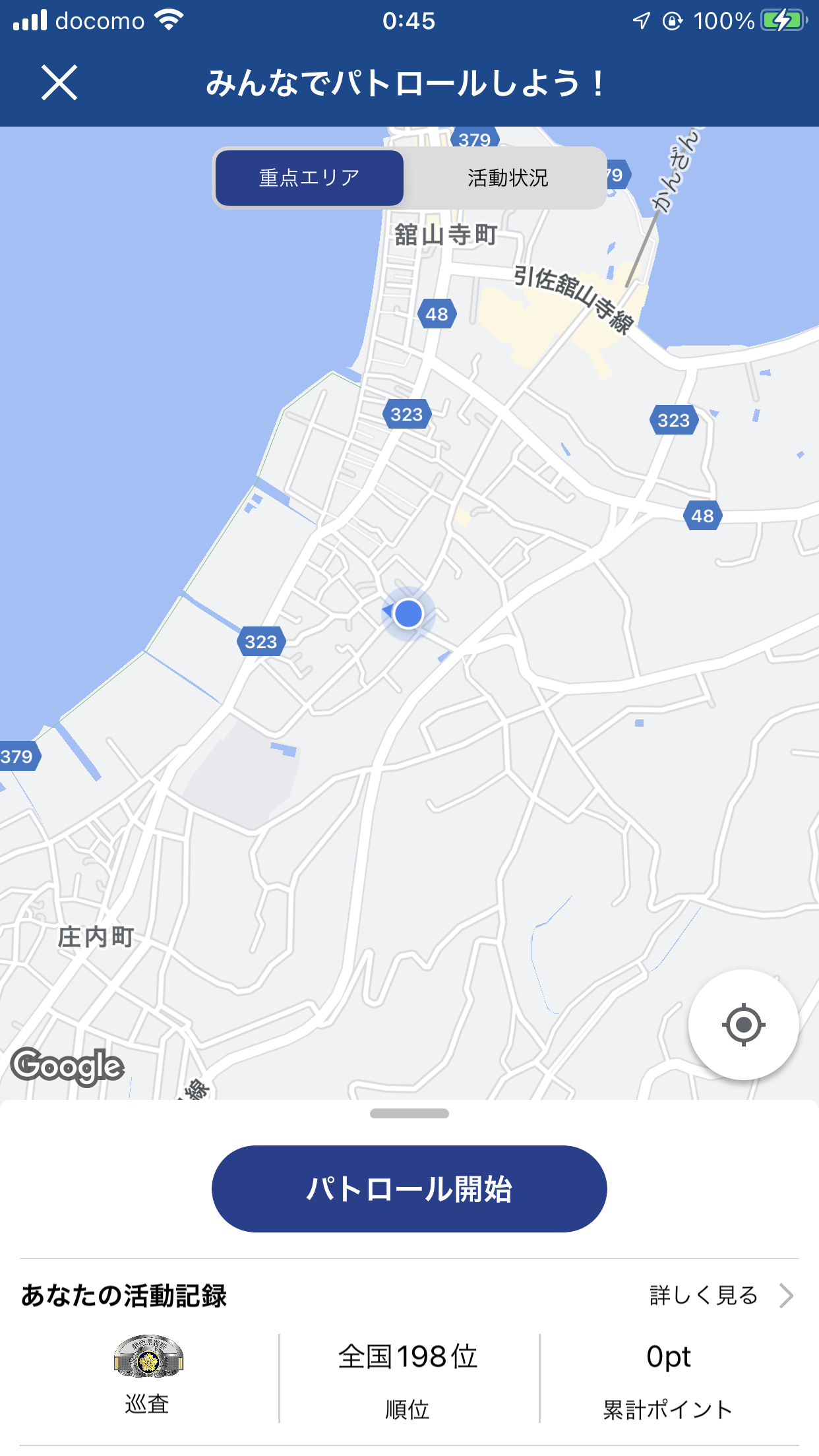
Task: Open 詳しく見る for activity record details
Action: 722,1296
